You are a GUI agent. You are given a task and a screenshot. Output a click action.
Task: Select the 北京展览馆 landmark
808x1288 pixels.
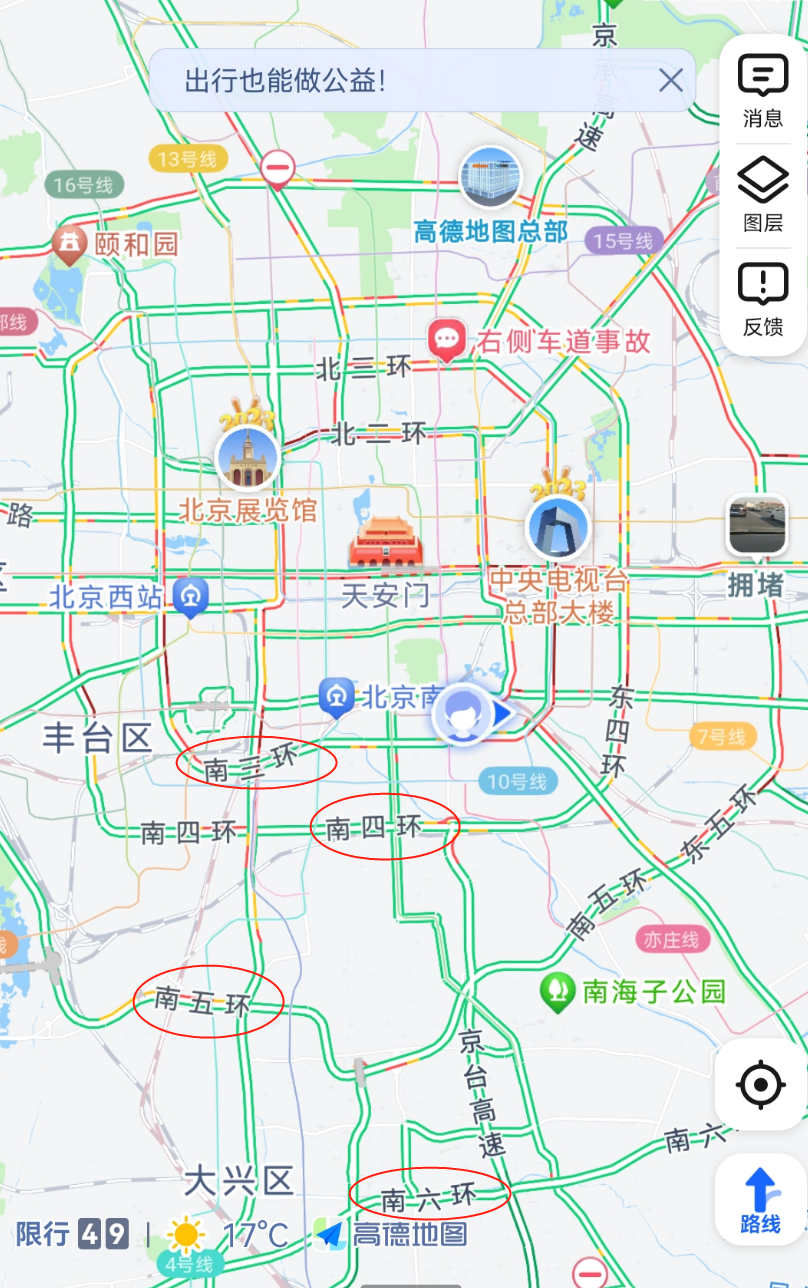[247, 459]
